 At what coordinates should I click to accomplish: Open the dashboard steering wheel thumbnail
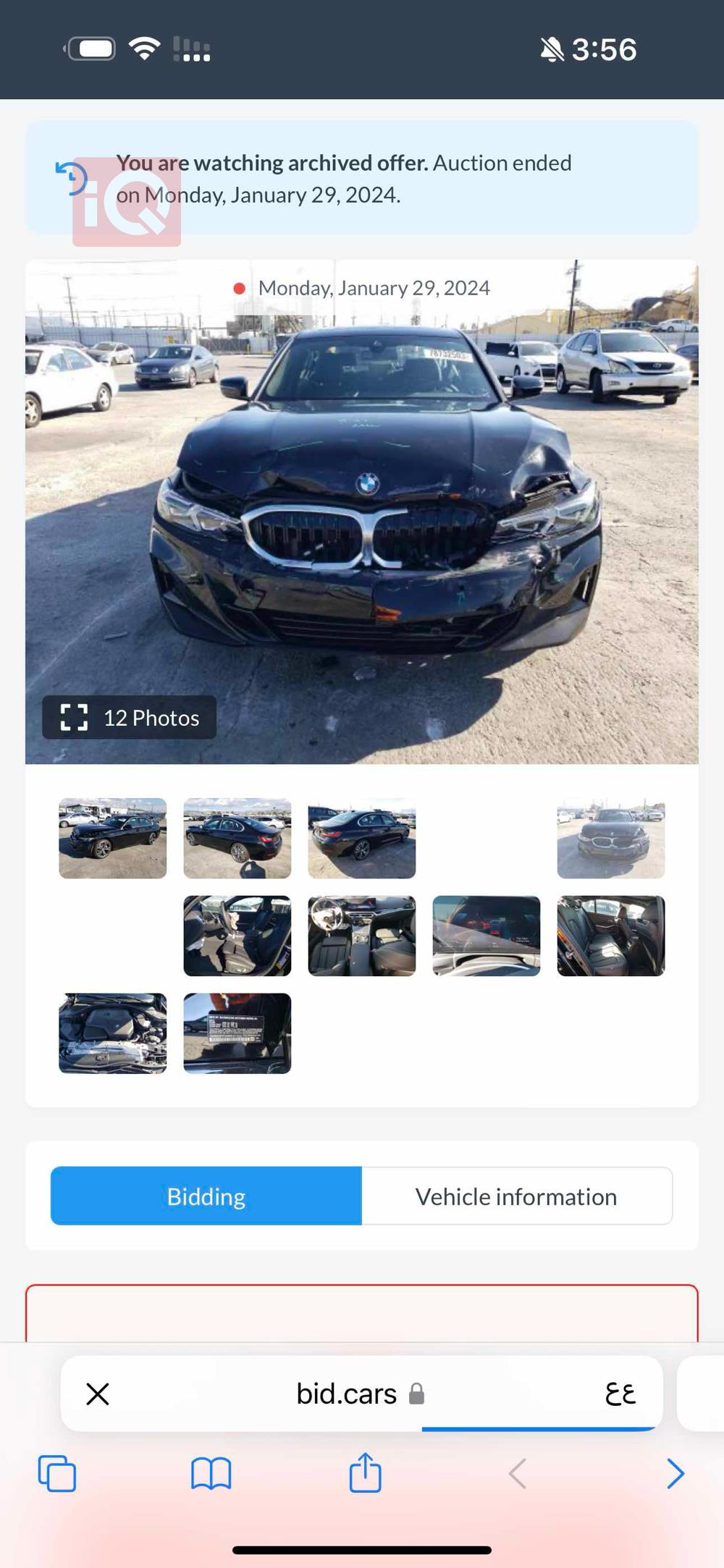pos(361,936)
